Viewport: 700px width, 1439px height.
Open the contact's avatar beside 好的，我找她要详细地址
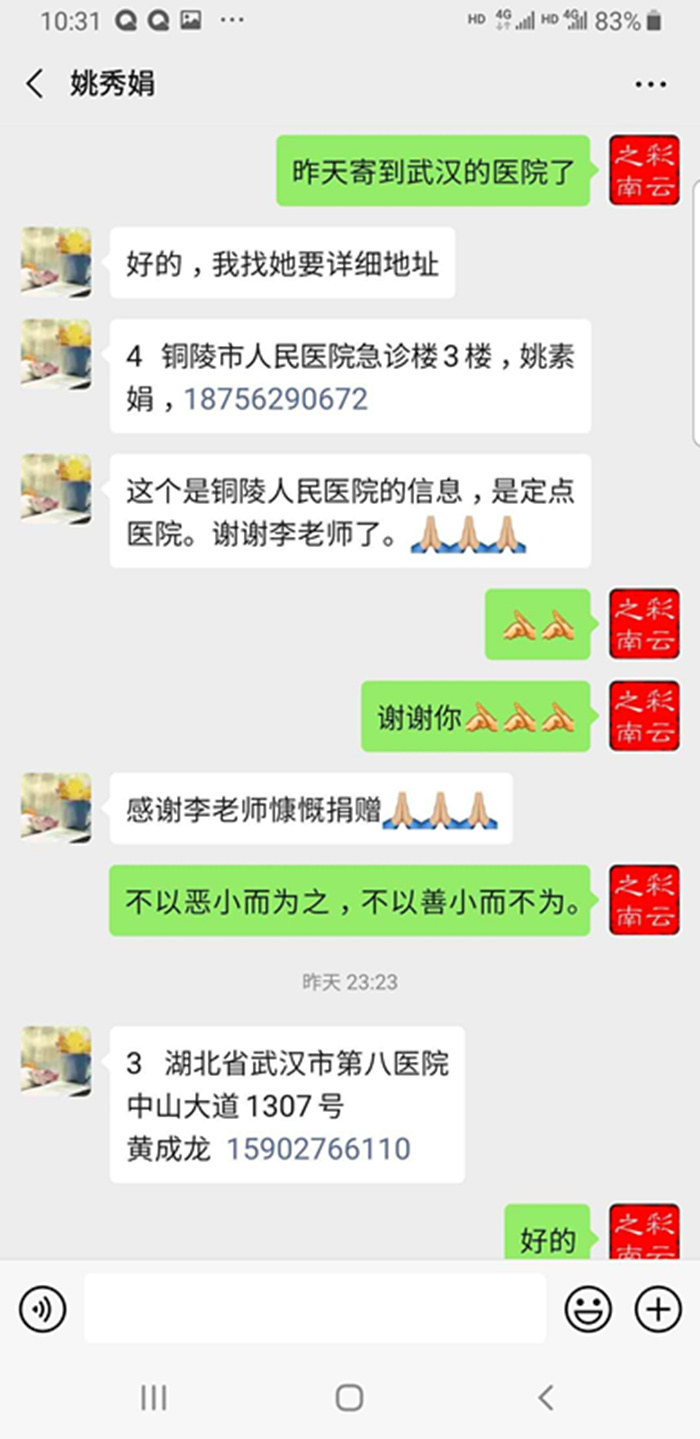pyautogui.click(x=56, y=262)
